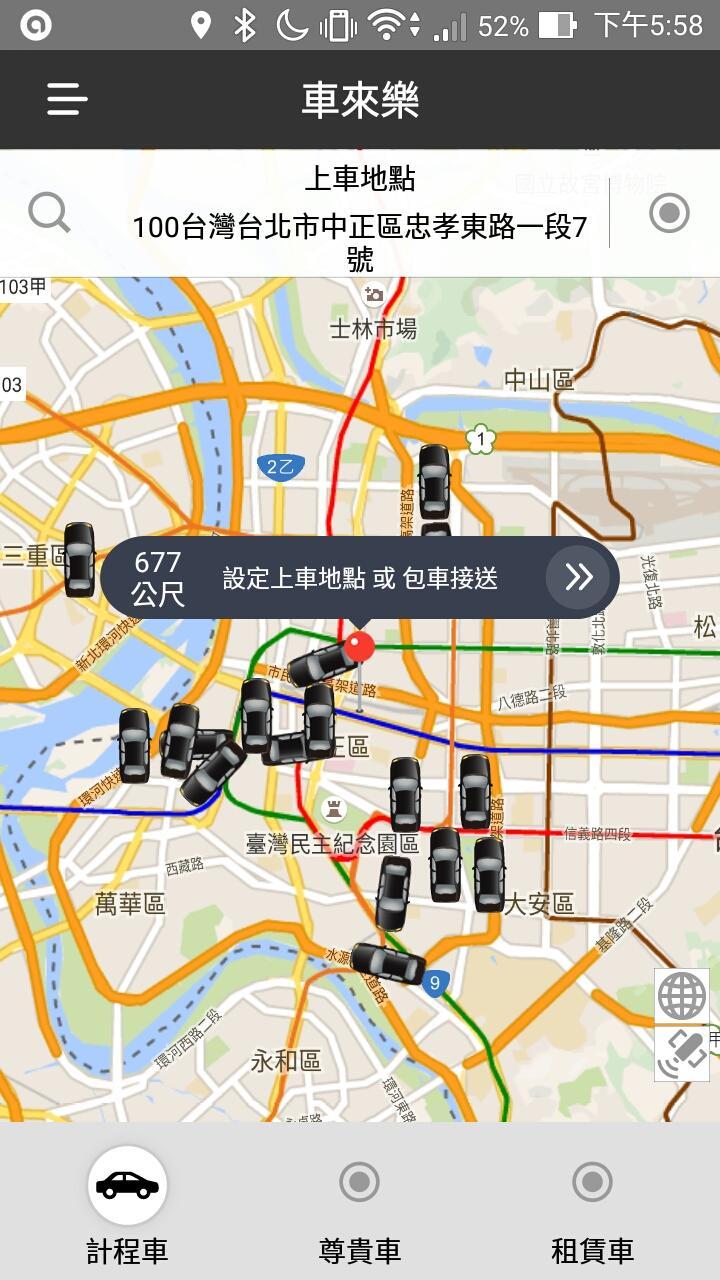Switch map layer with globe icon

coord(682,996)
